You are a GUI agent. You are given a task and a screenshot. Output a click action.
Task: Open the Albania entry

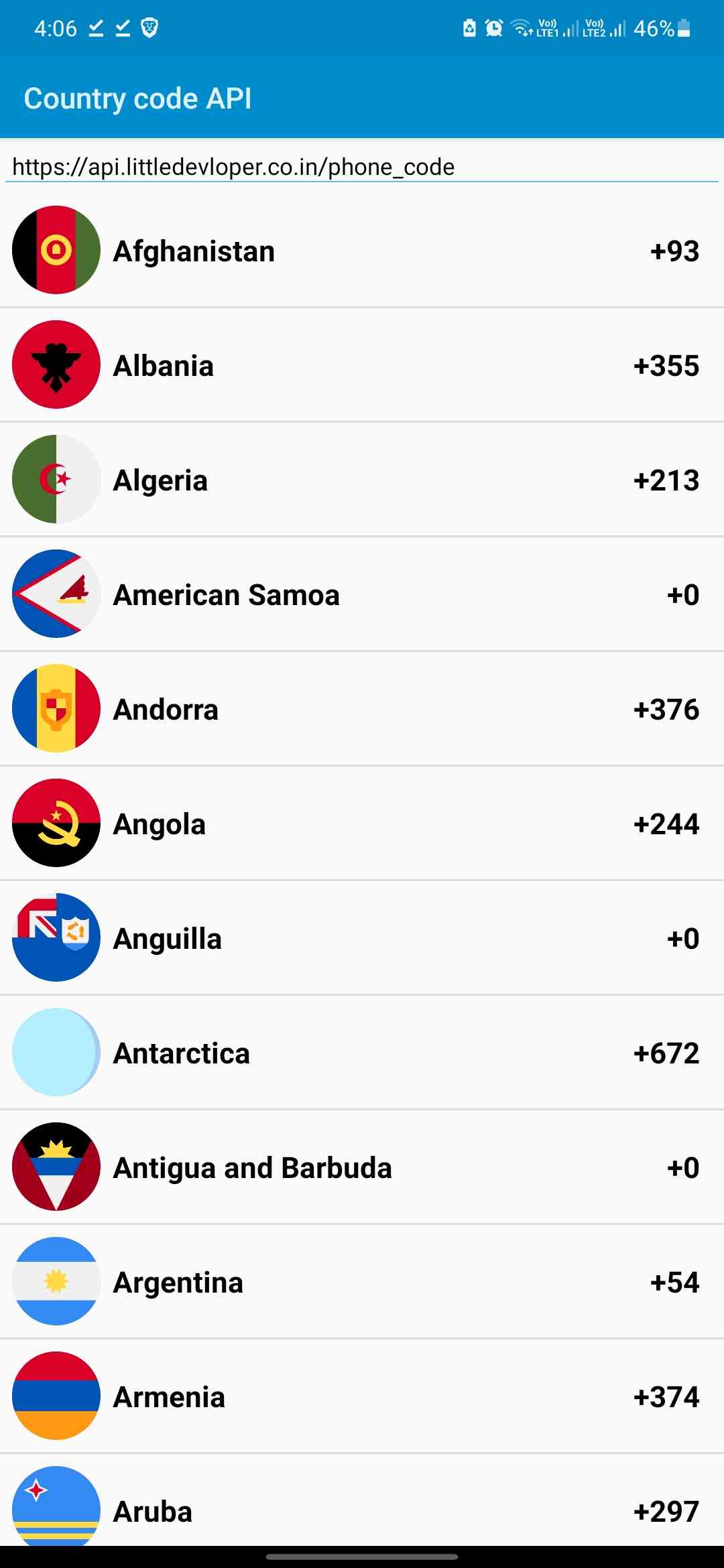pyautogui.click(x=362, y=365)
